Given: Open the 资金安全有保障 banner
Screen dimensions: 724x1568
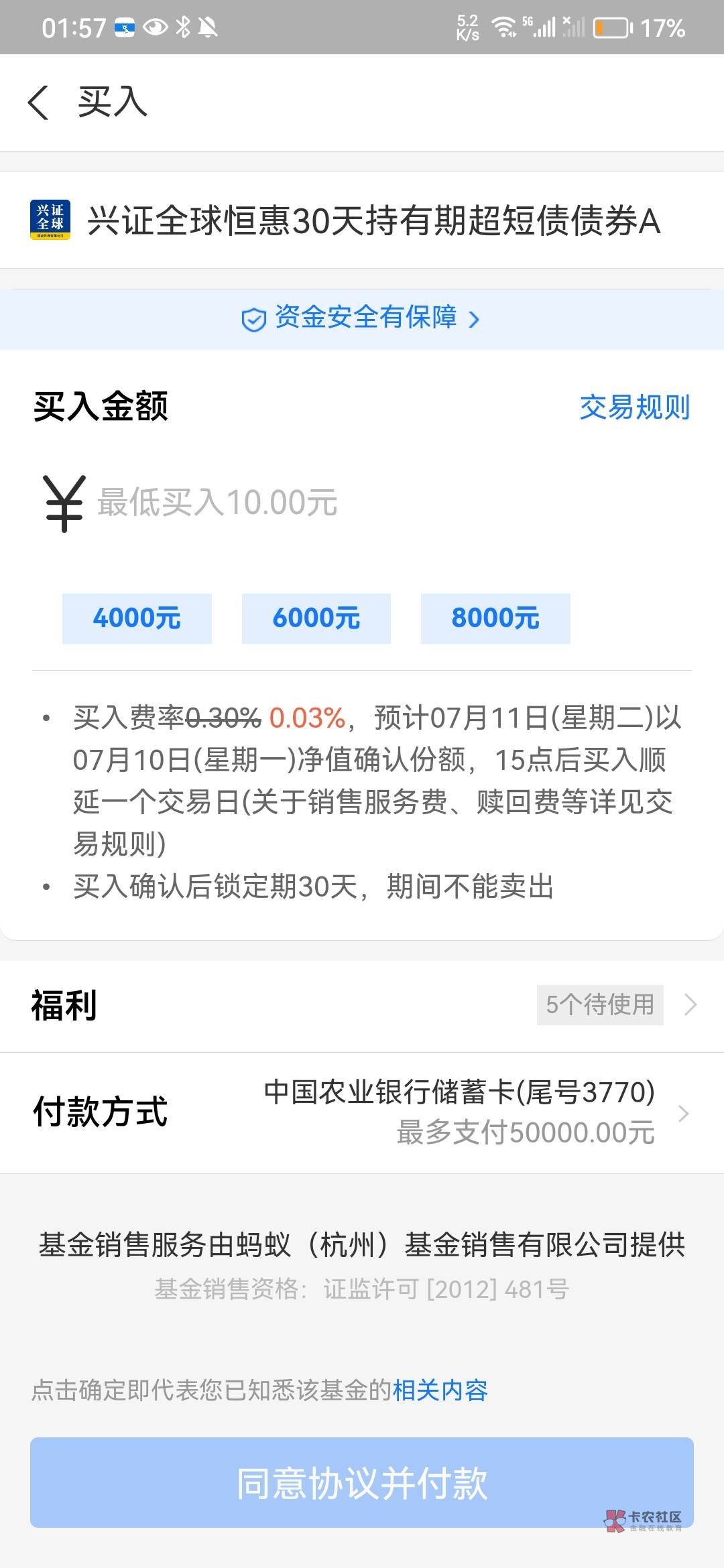Looking at the screenshot, I should [x=362, y=319].
